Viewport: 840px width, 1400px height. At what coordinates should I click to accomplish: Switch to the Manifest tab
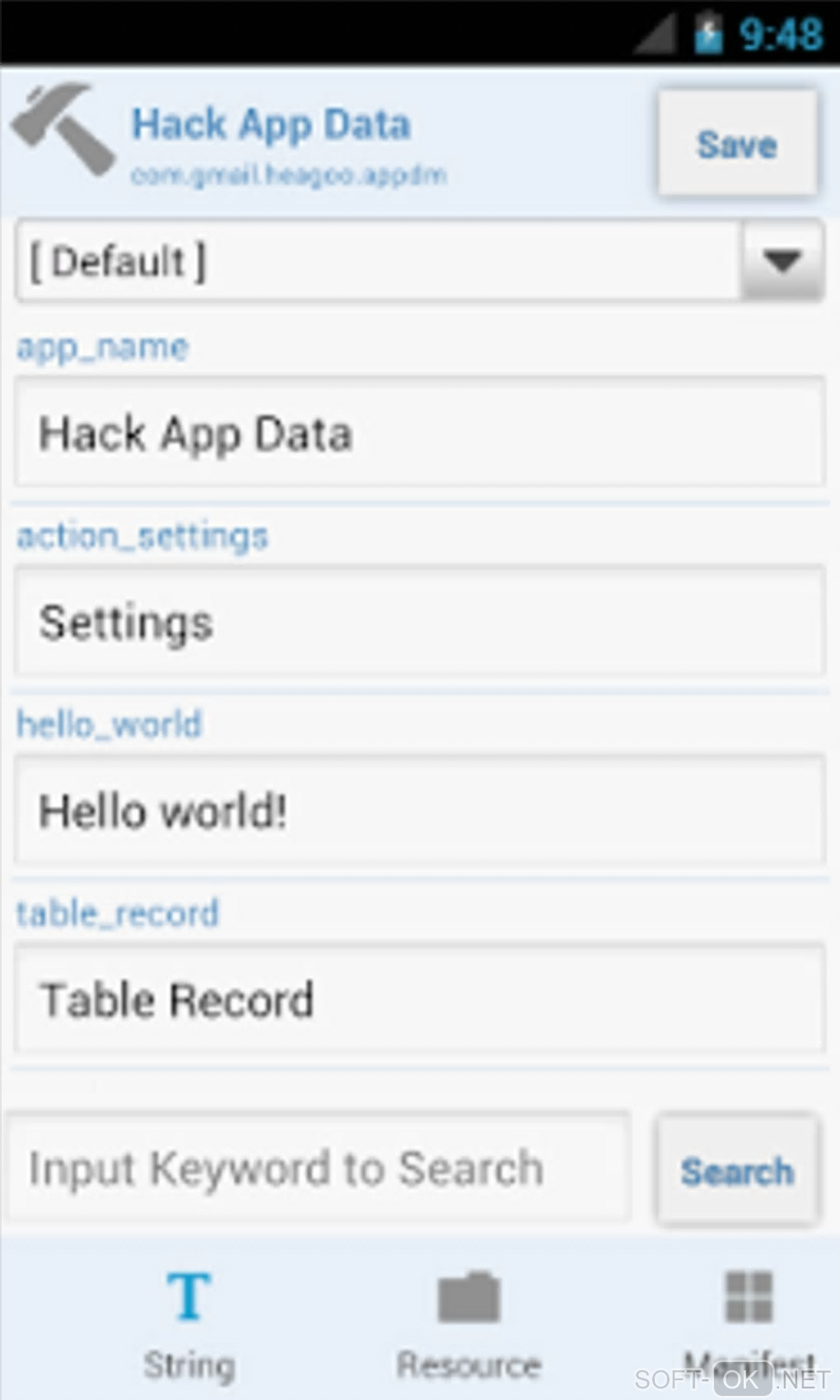(x=748, y=1318)
